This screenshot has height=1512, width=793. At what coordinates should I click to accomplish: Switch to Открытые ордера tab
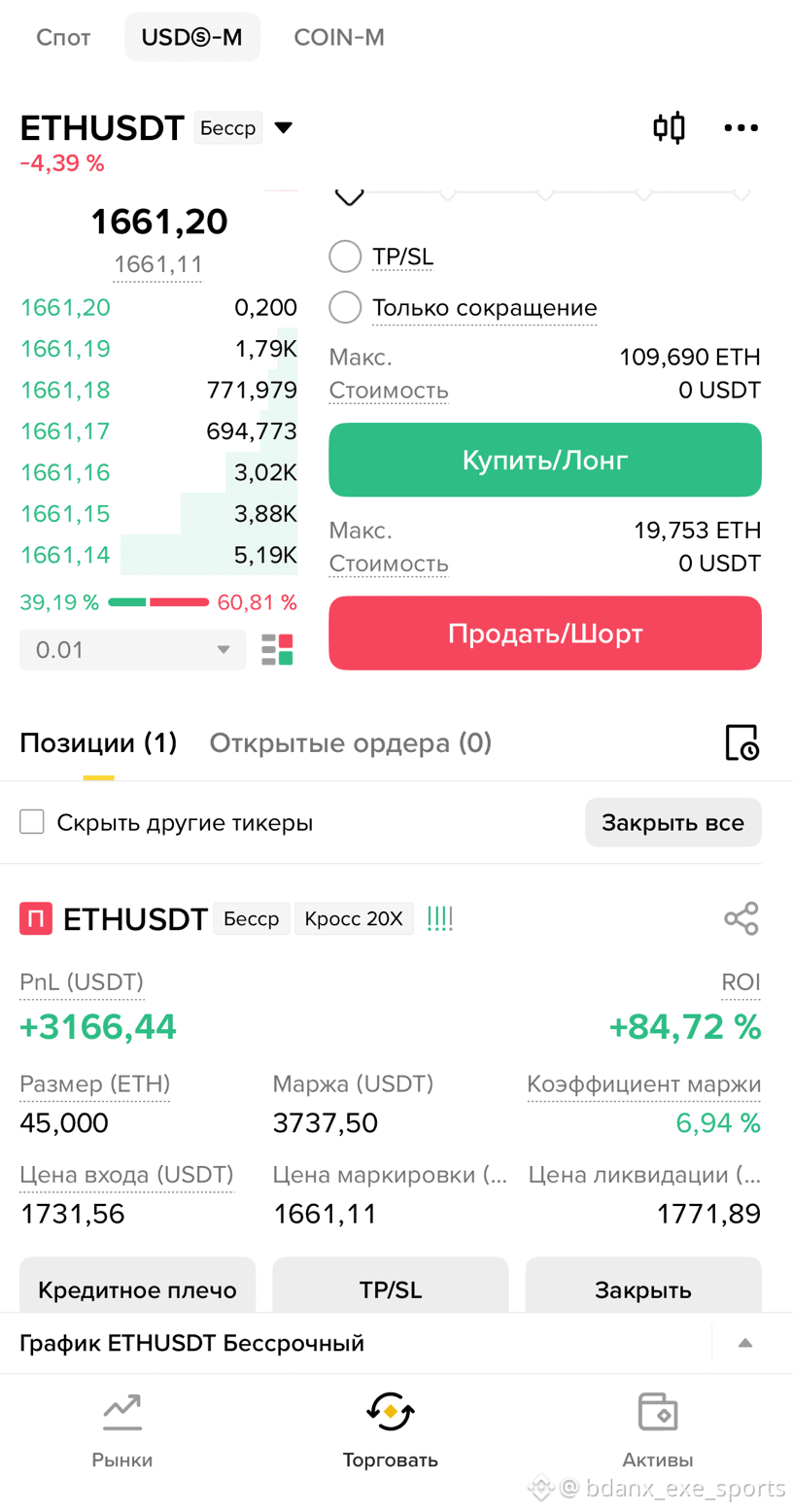[351, 743]
